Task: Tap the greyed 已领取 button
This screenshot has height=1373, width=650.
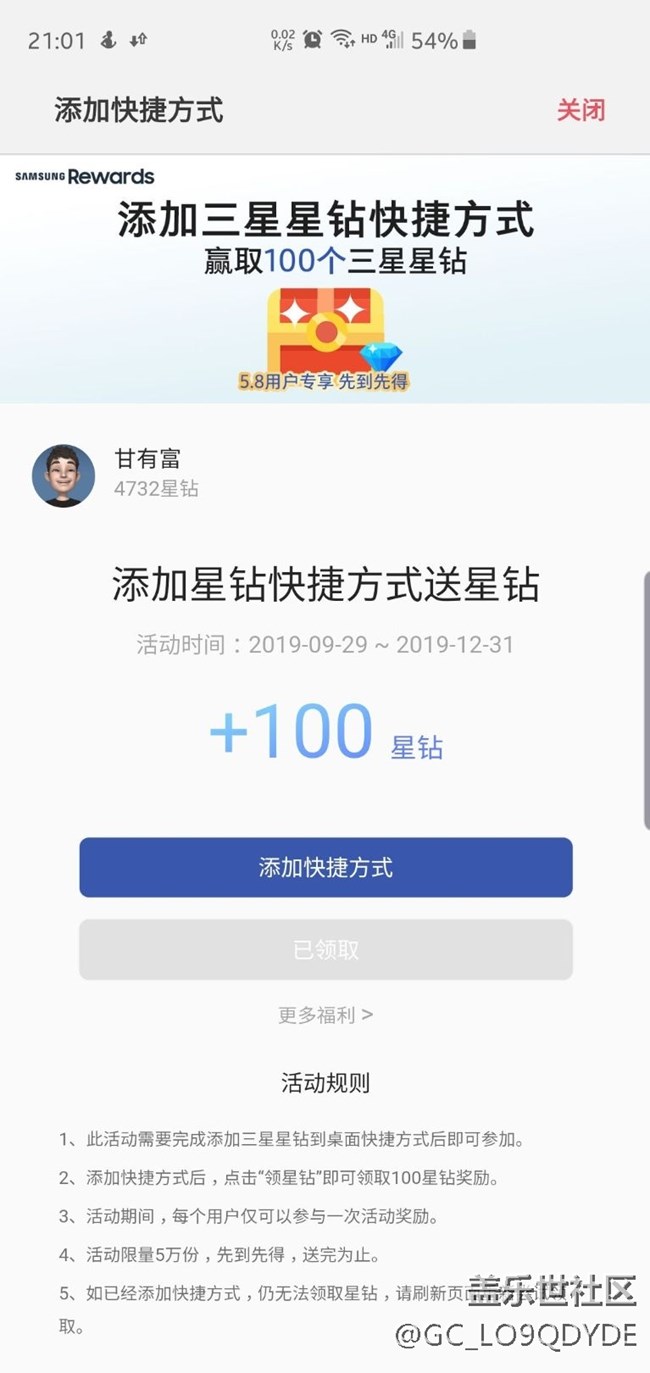Action: pyautogui.click(x=326, y=949)
